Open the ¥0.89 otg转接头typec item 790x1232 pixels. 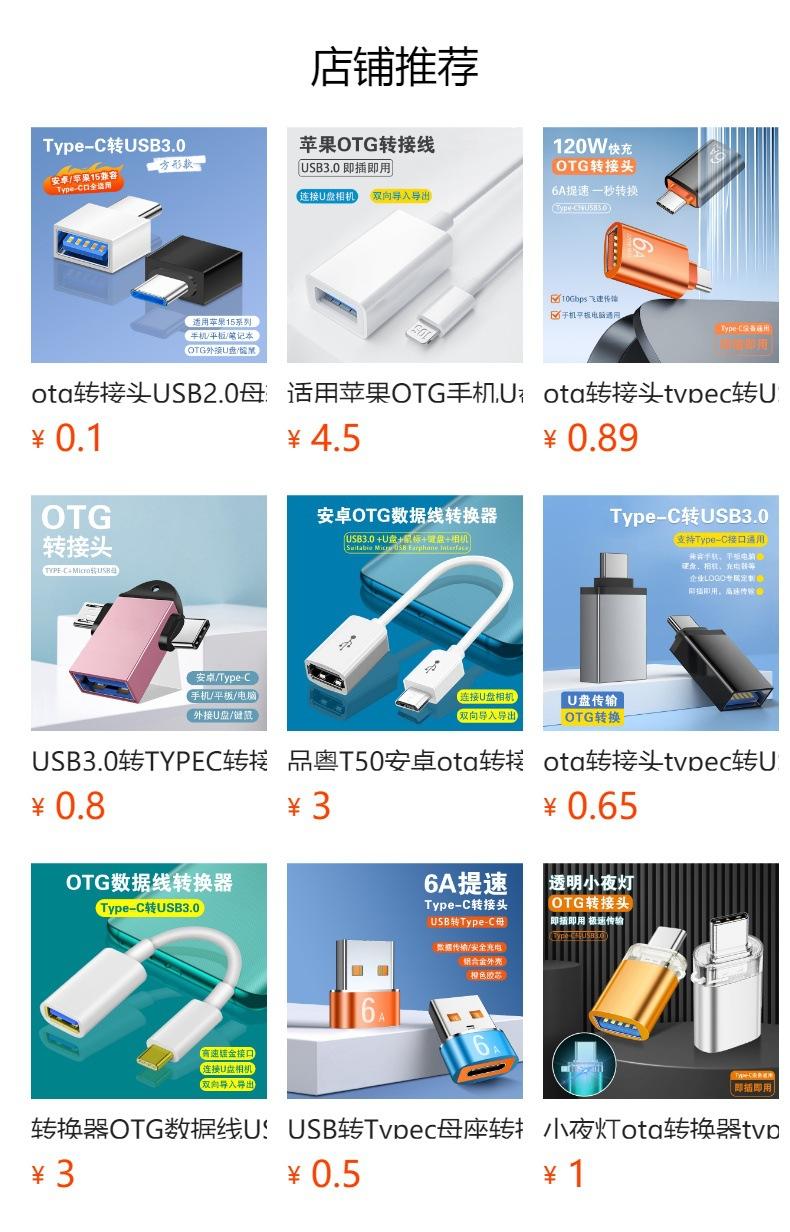pyautogui.click(x=660, y=245)
